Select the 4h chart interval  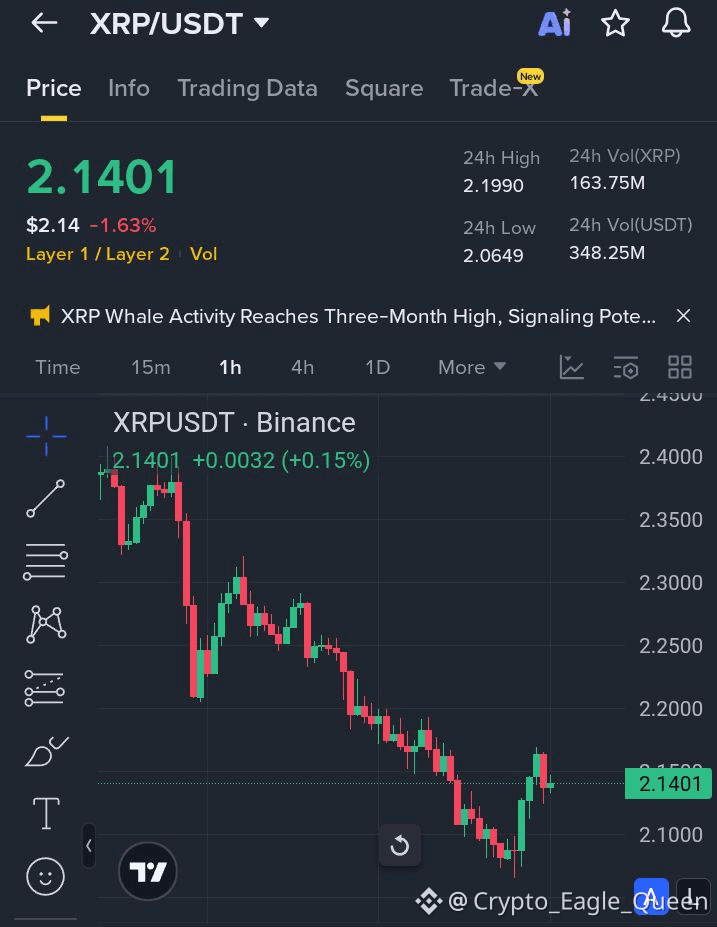tap(302, 367)
